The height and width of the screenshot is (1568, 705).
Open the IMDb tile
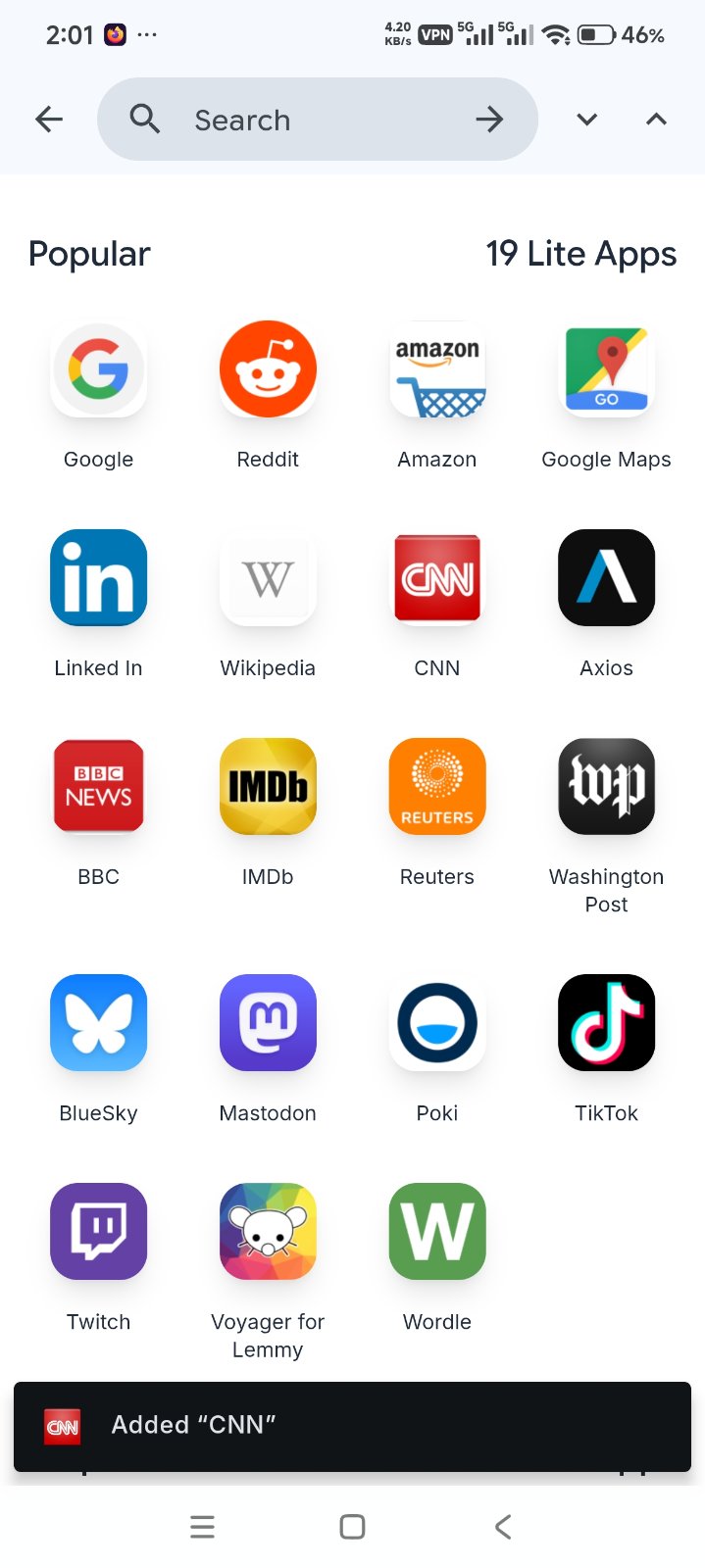click(268, 787)
